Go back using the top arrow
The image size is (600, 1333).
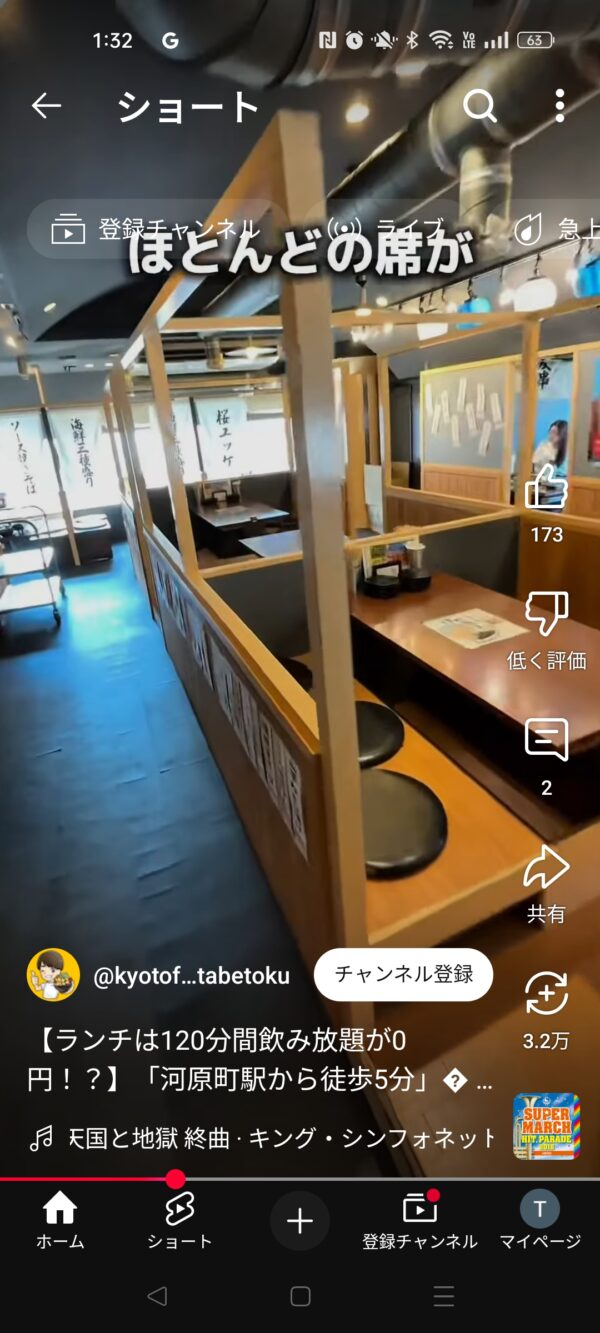(x=46, y=106)
